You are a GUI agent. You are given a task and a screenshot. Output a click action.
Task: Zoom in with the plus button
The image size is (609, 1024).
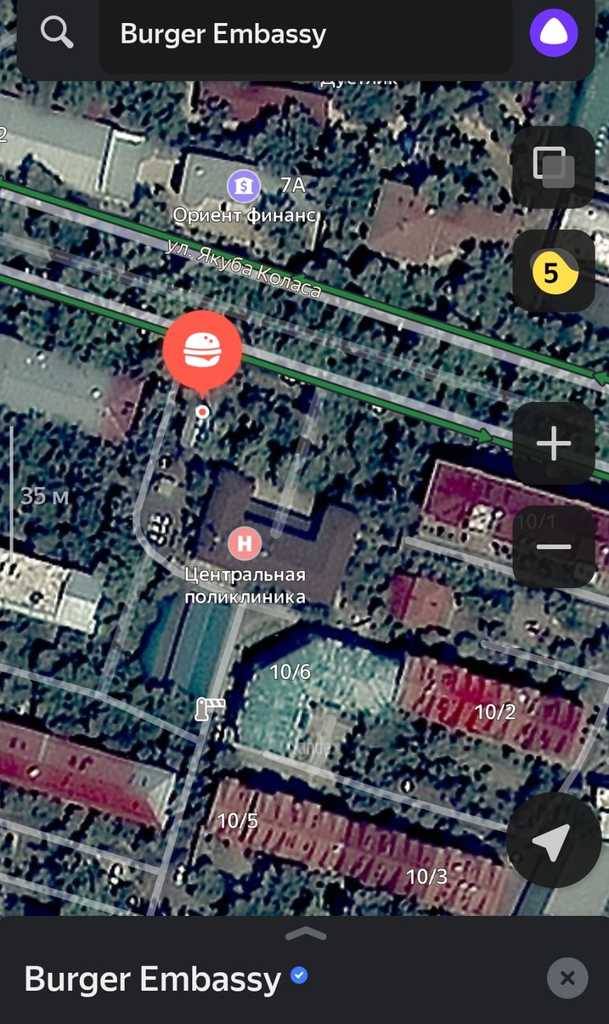tap(553, 444)
